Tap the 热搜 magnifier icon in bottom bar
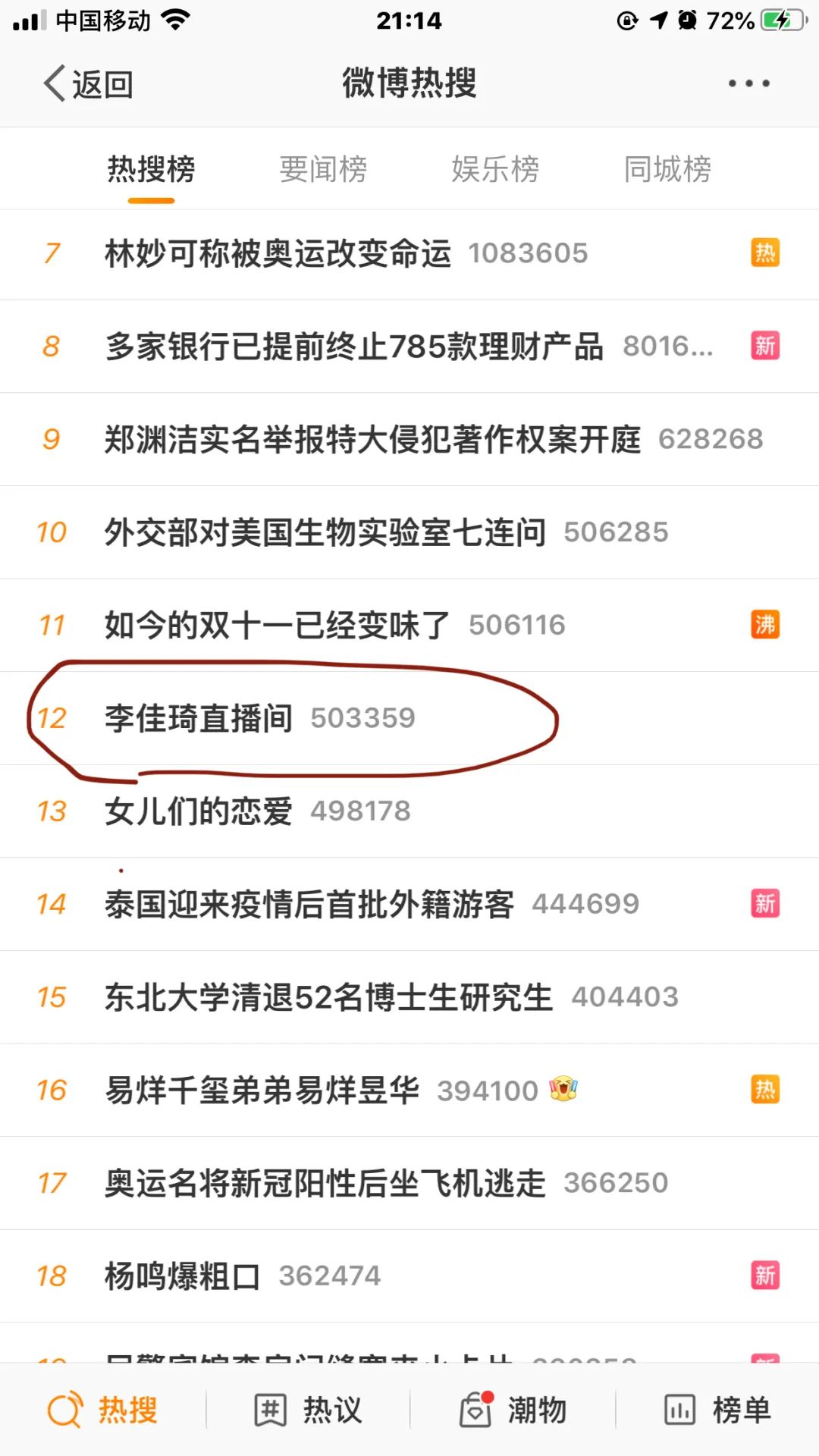This screenshot has height=1456, width=819. tap(64, 1409)
